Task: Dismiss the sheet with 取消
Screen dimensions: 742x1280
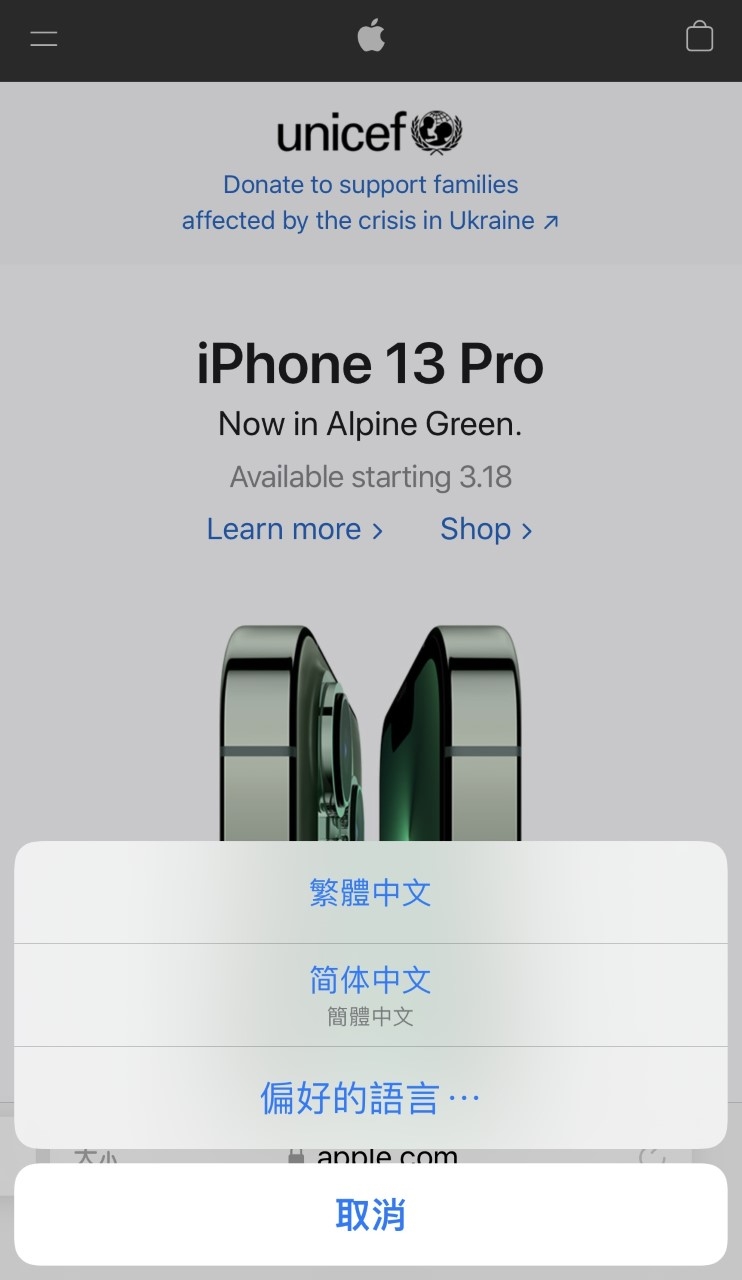Action: pos(370,1214)
